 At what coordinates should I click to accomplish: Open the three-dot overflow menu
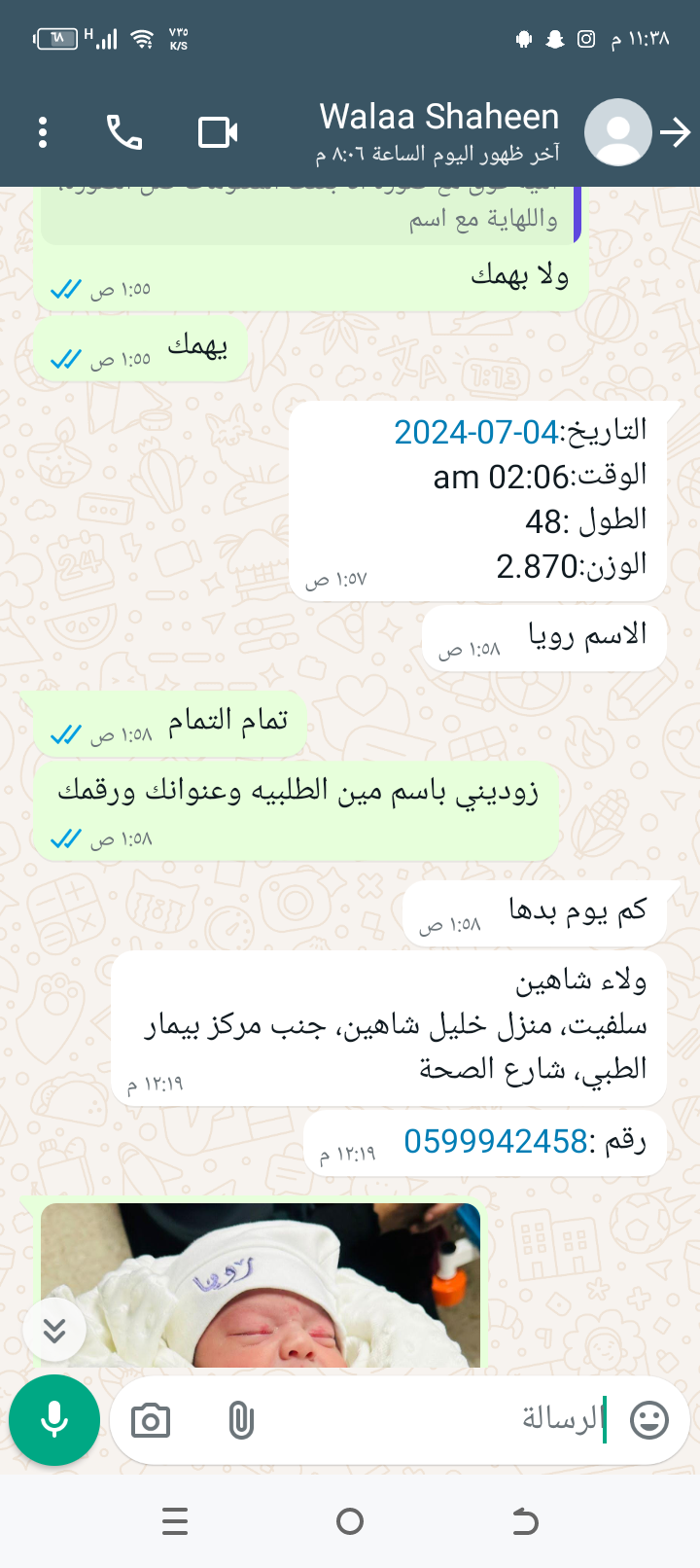pos(43,132)
